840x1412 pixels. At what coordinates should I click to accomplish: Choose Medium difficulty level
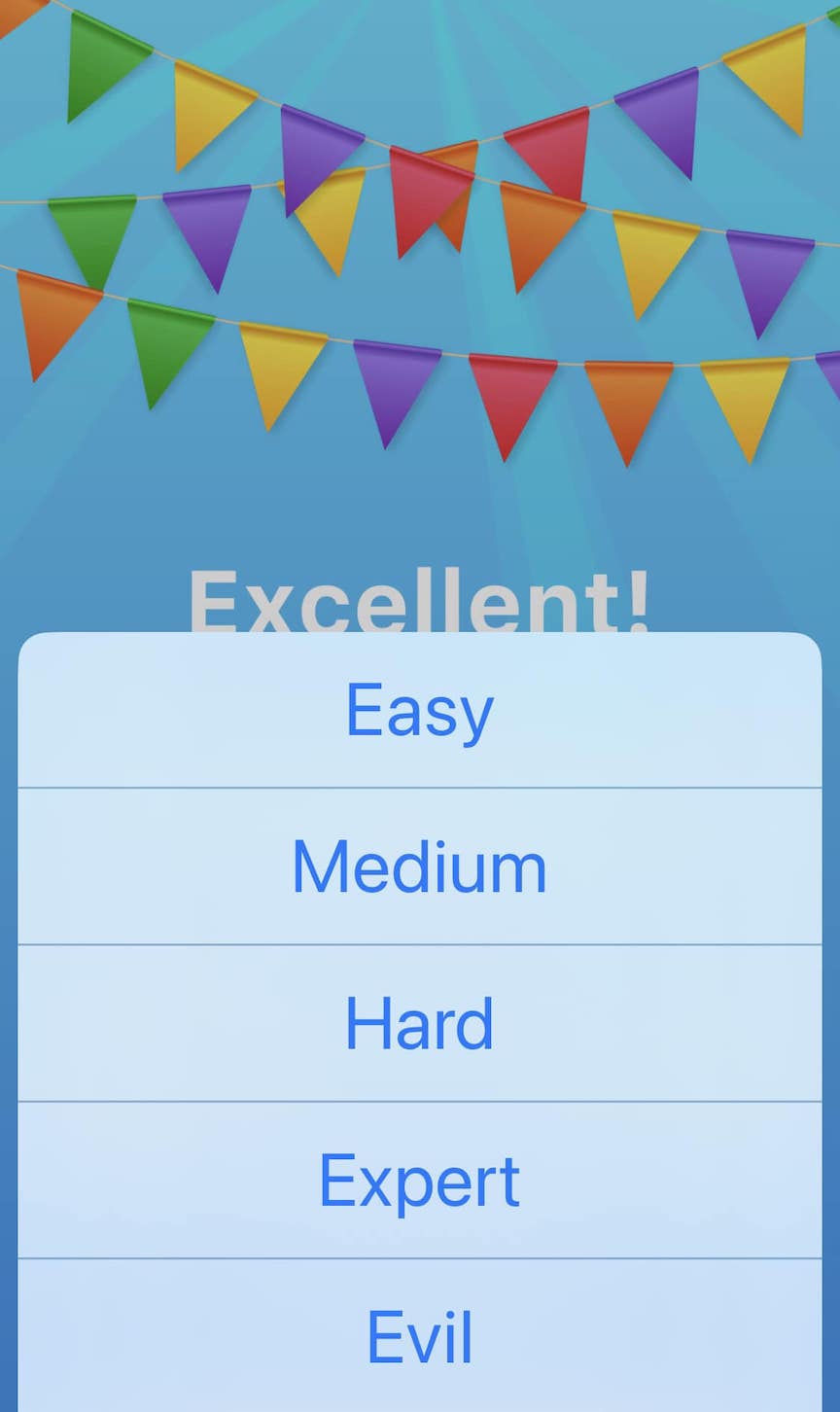click(x=420, y=866)
